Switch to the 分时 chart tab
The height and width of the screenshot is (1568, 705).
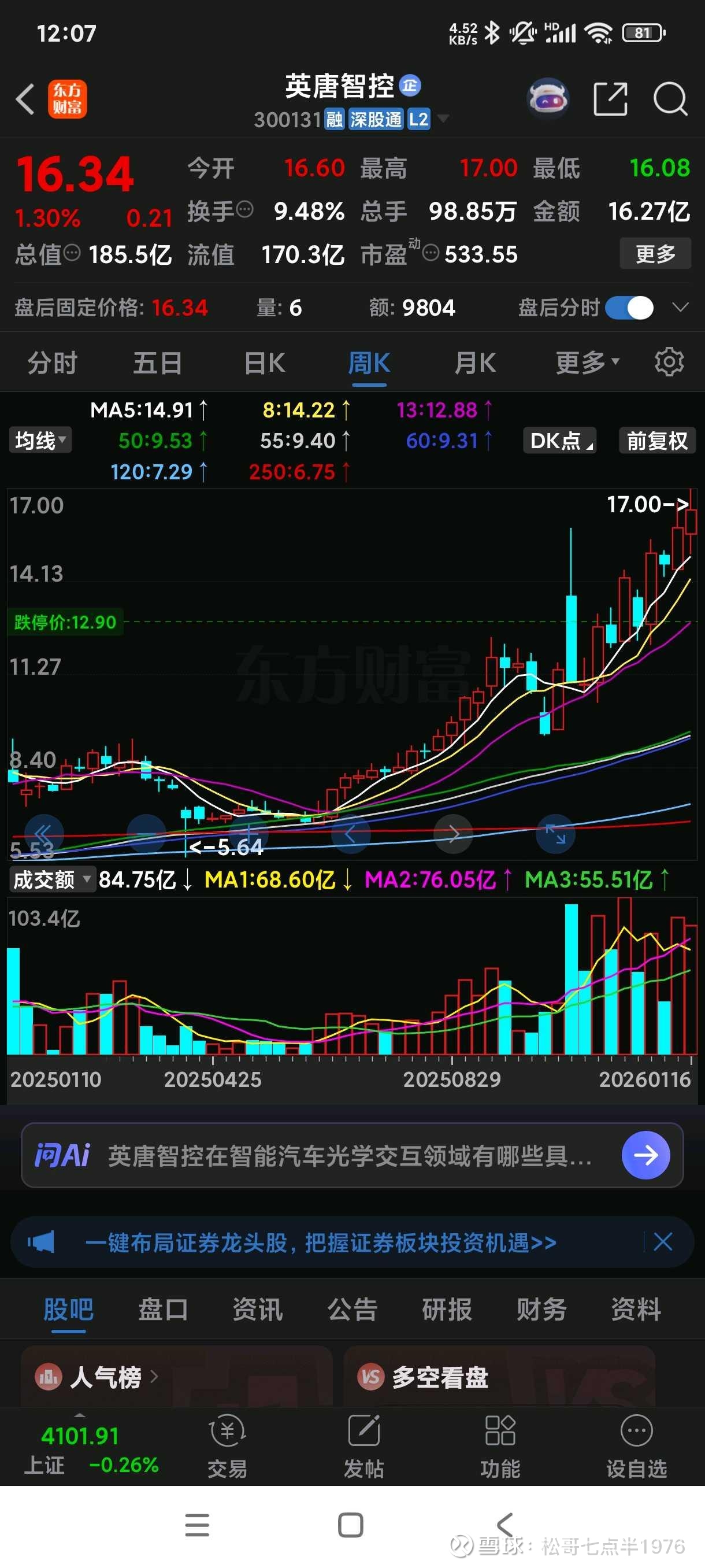click(53, 363)
